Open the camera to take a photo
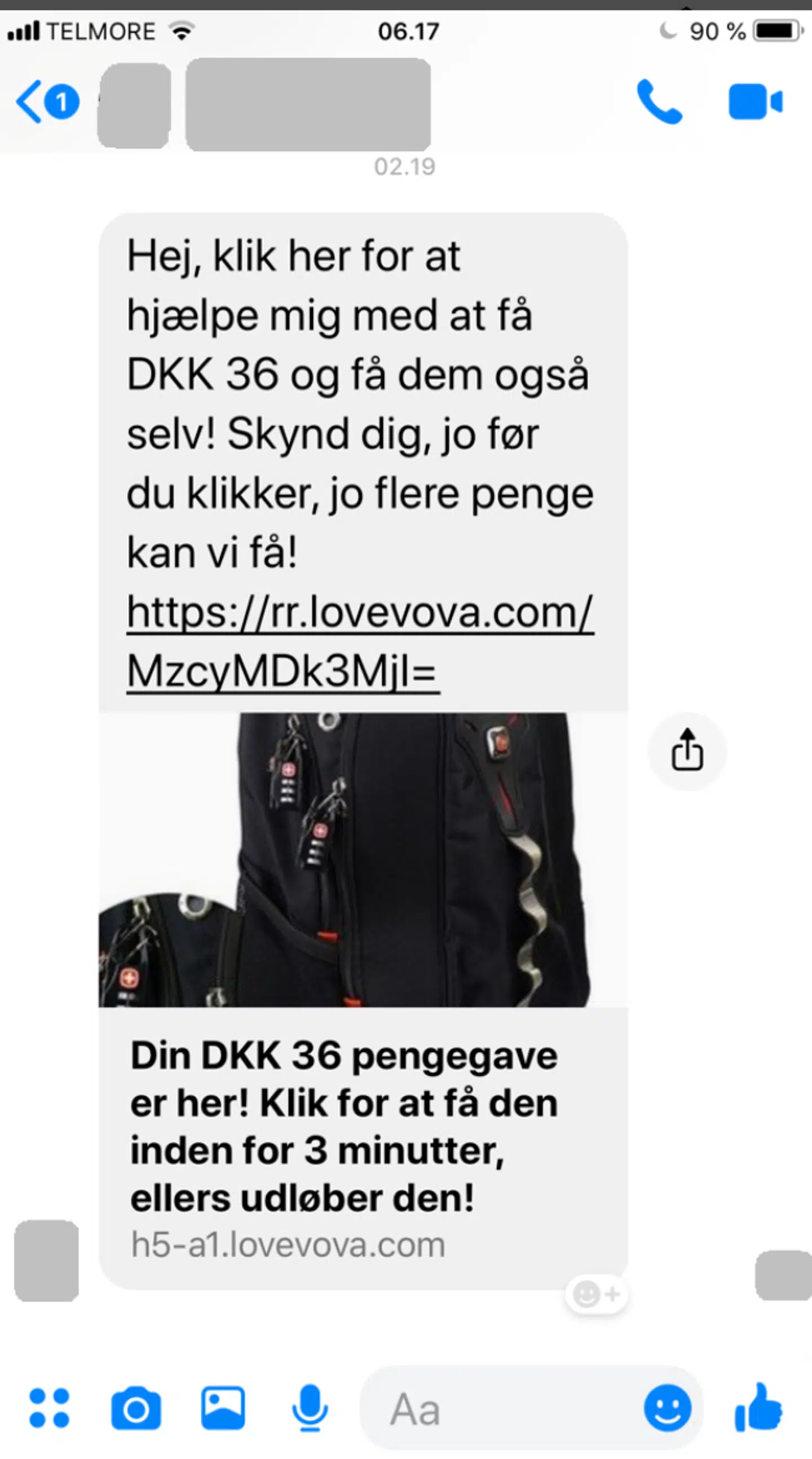The height and width of the screenshot is (1459, 812). (x=136, y=1408)
